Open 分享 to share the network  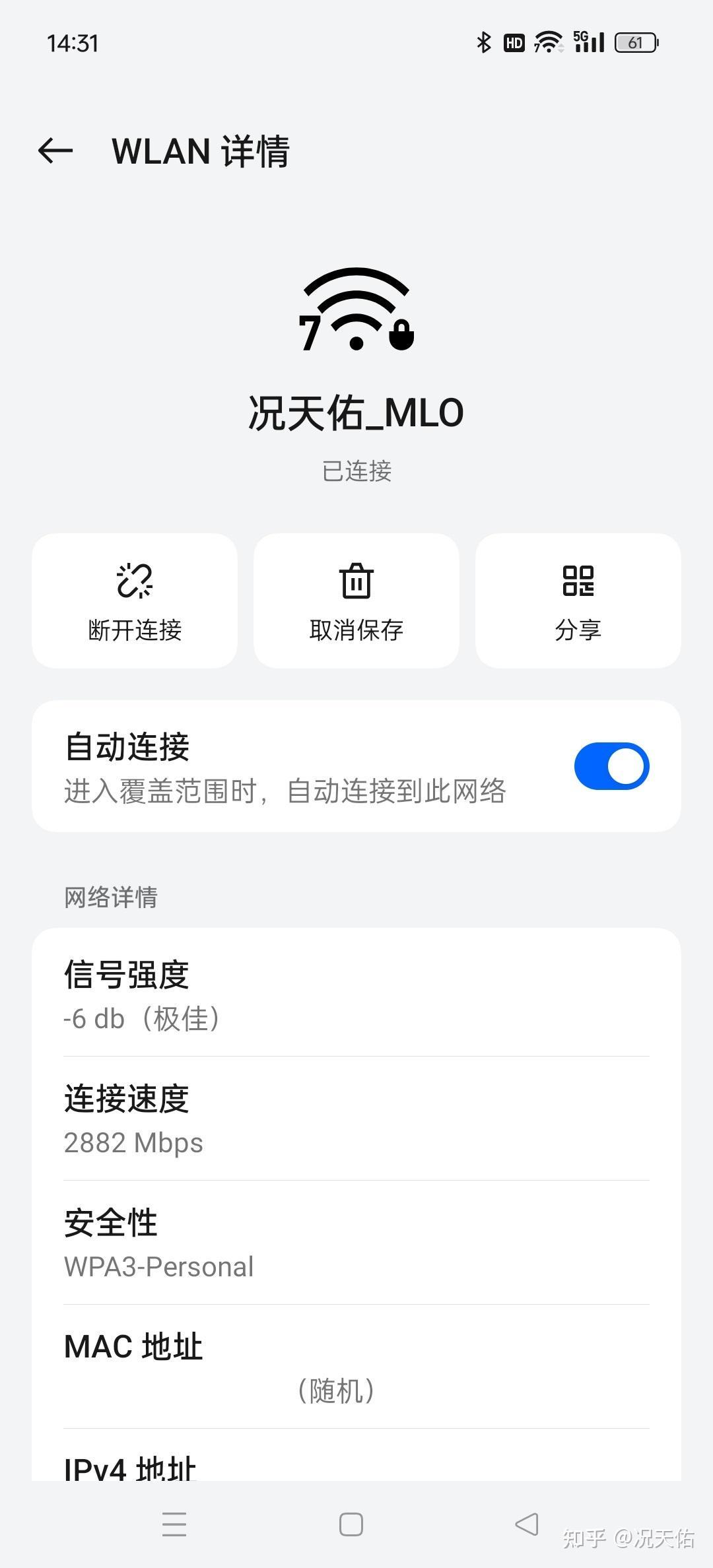click(x=578, y=601)
